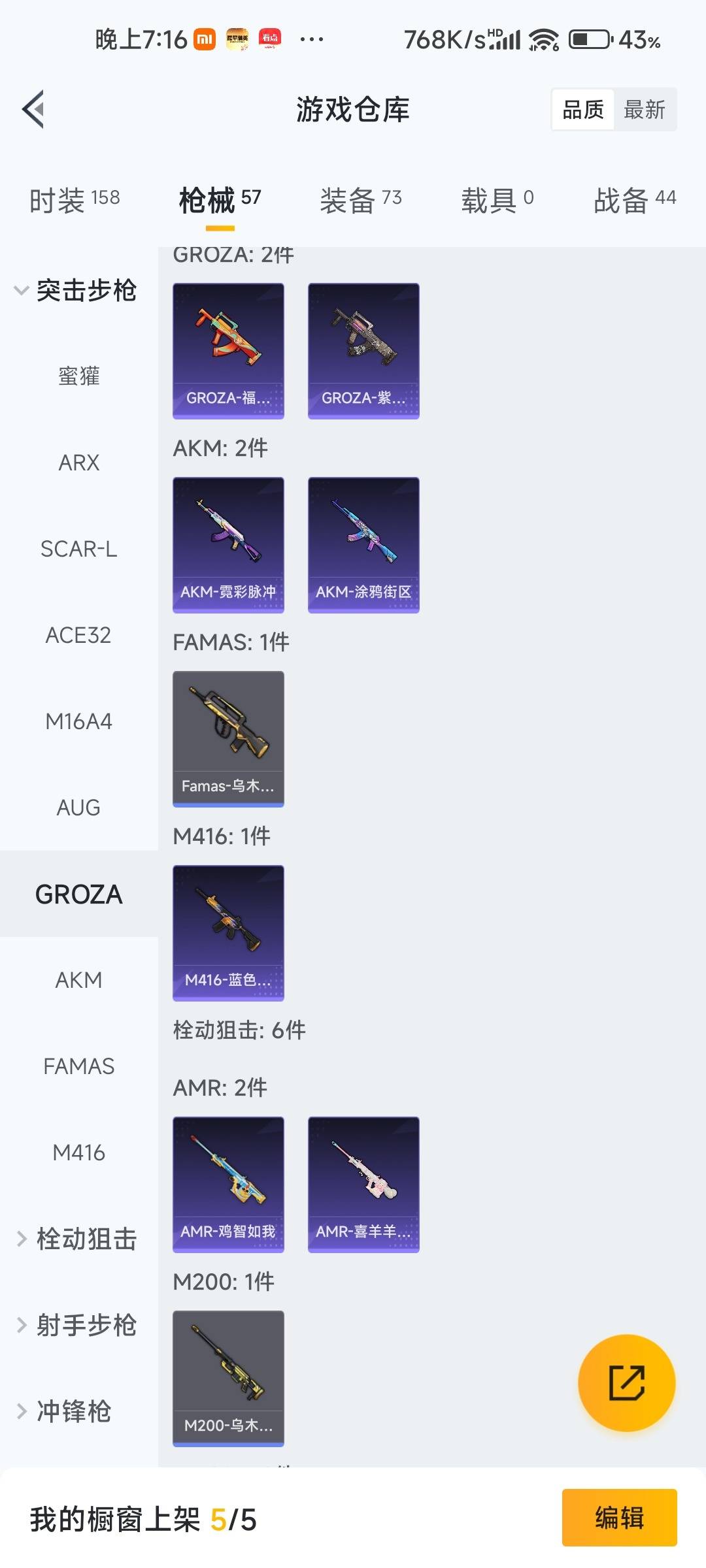Open the AKM-涂鸦街区 skin card

tap(363, 545)
